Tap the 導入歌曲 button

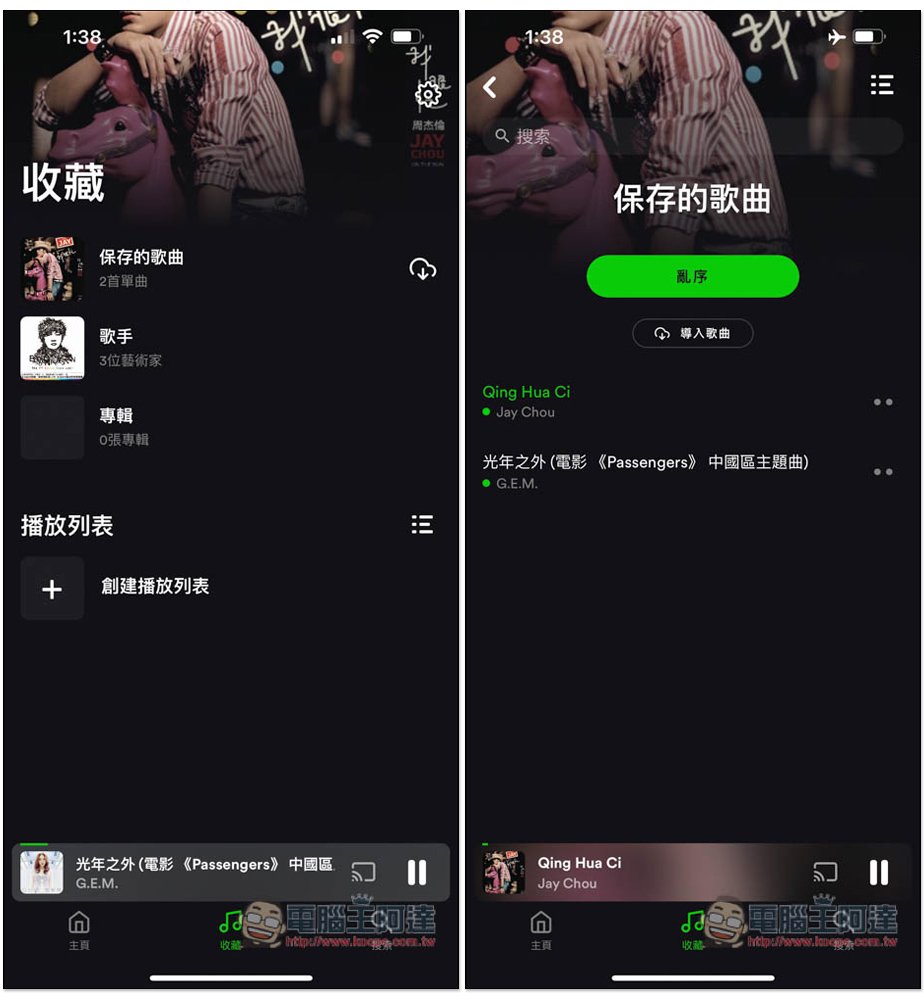click(x=692, y=333)
